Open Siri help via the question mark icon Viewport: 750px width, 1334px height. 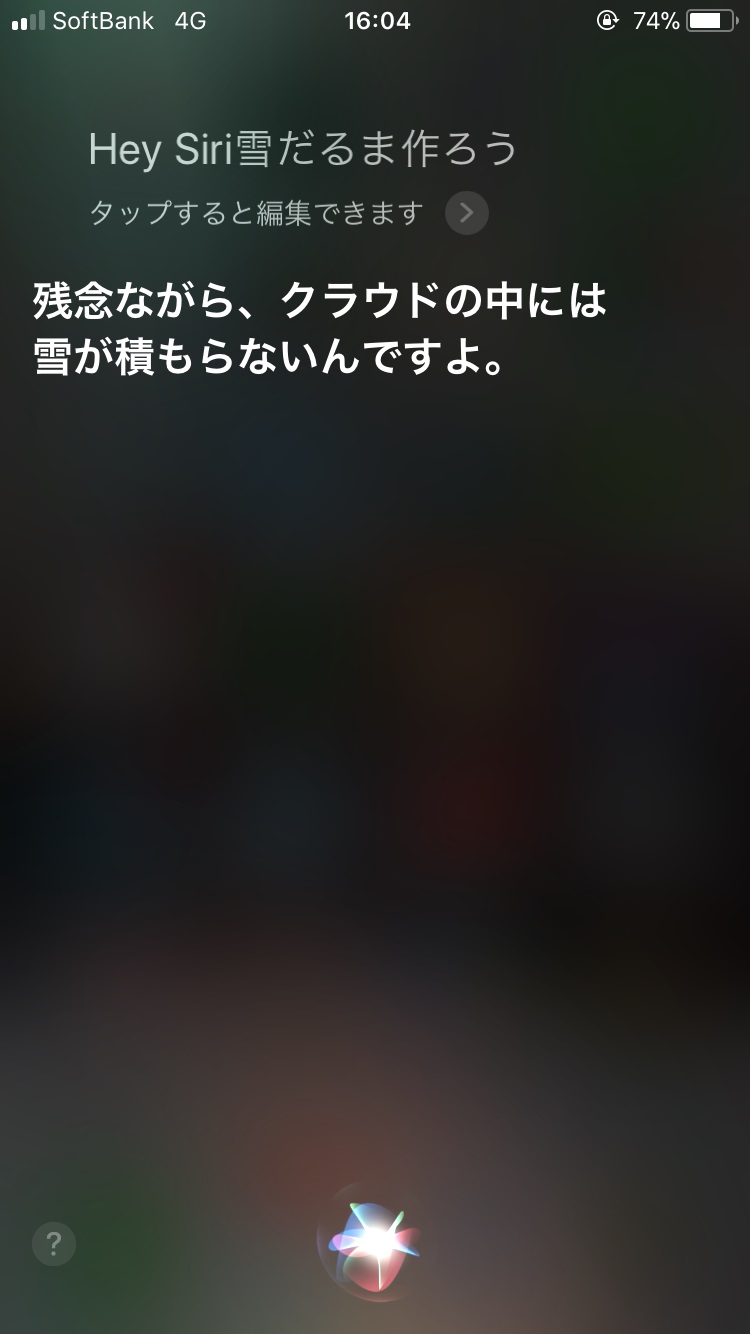coord(53,1243)
